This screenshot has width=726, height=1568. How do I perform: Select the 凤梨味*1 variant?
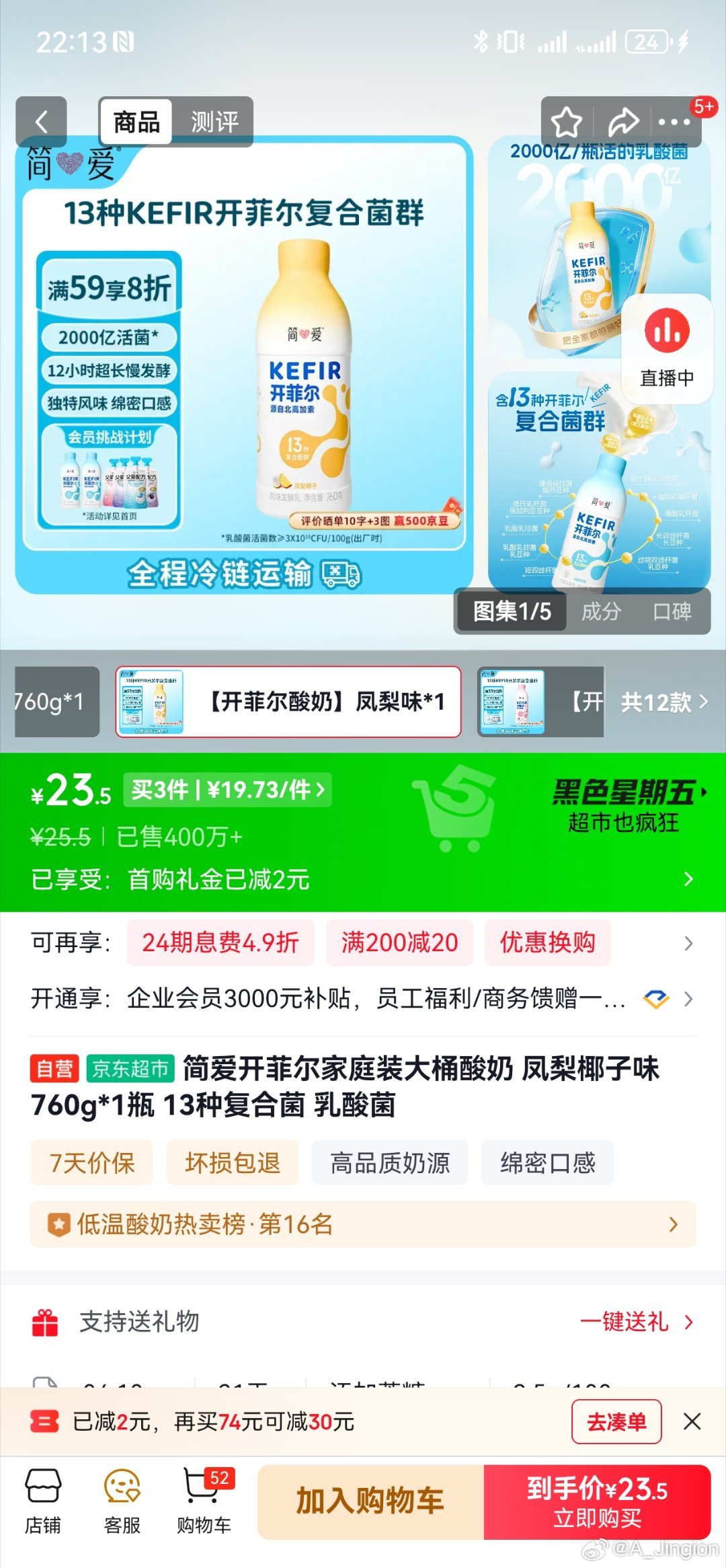pos(288,702)
